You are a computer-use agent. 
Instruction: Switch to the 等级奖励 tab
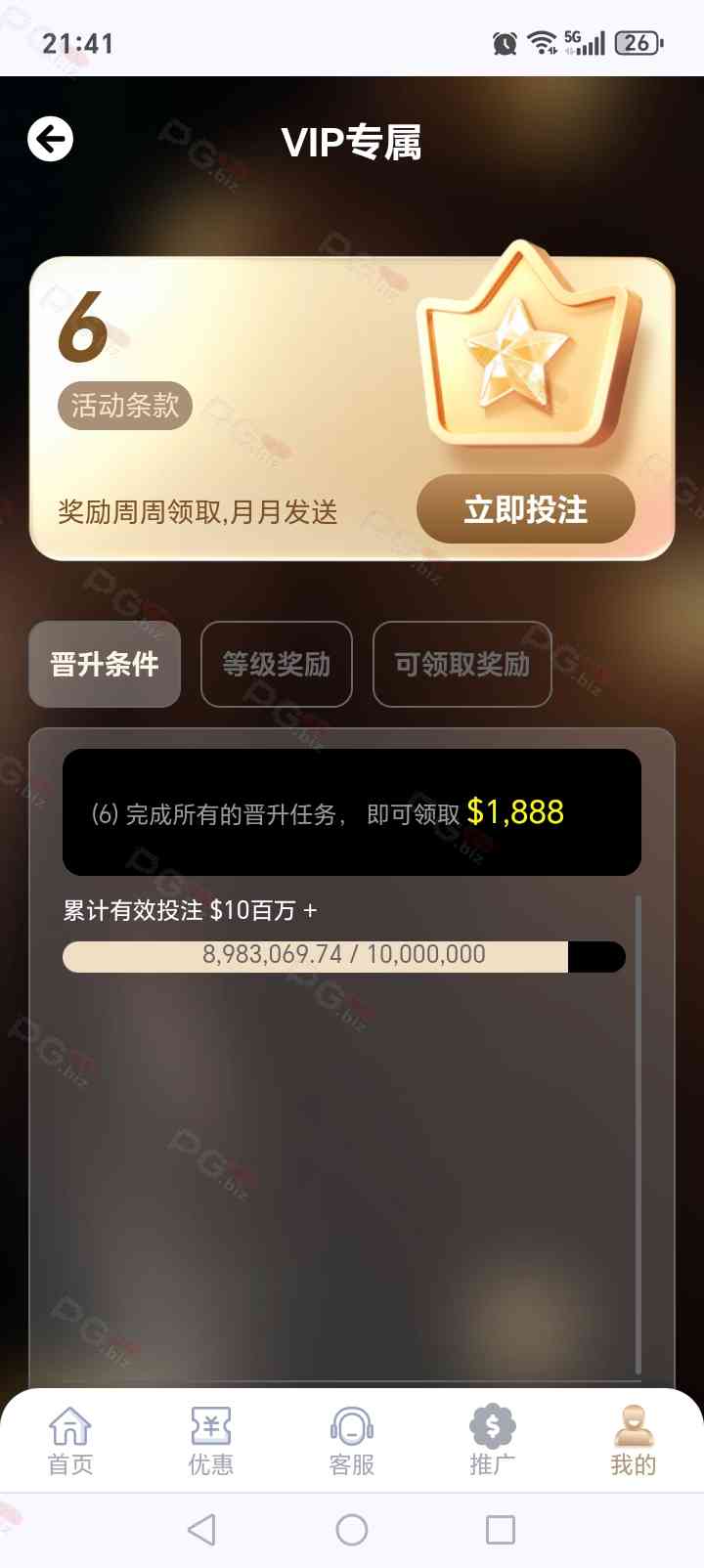276,665
